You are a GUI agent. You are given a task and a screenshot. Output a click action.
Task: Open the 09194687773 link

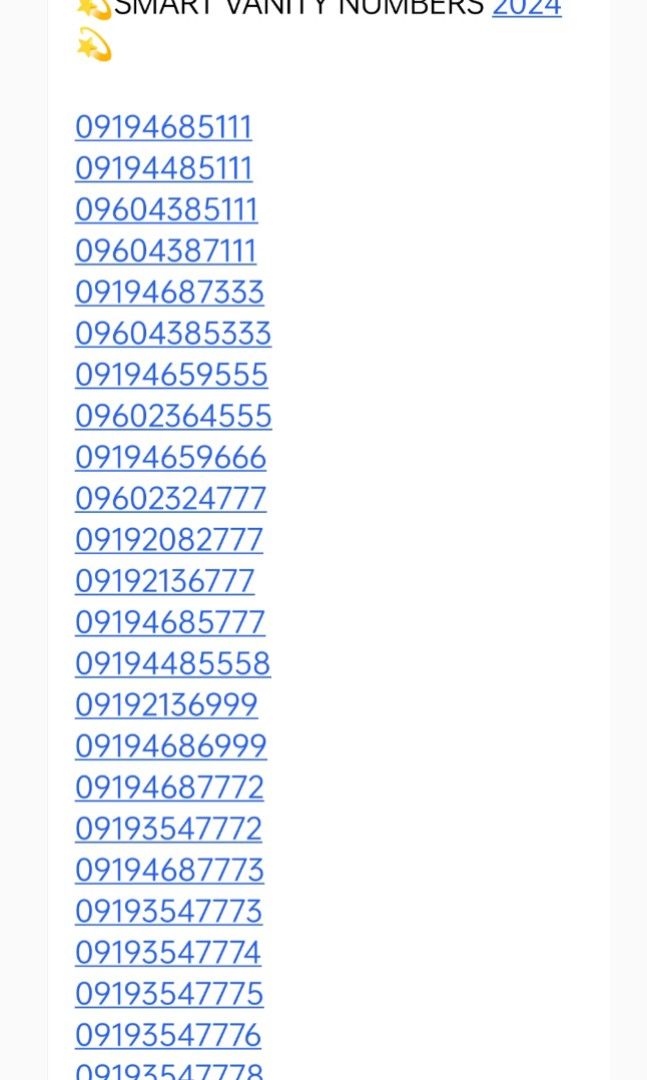169,870
